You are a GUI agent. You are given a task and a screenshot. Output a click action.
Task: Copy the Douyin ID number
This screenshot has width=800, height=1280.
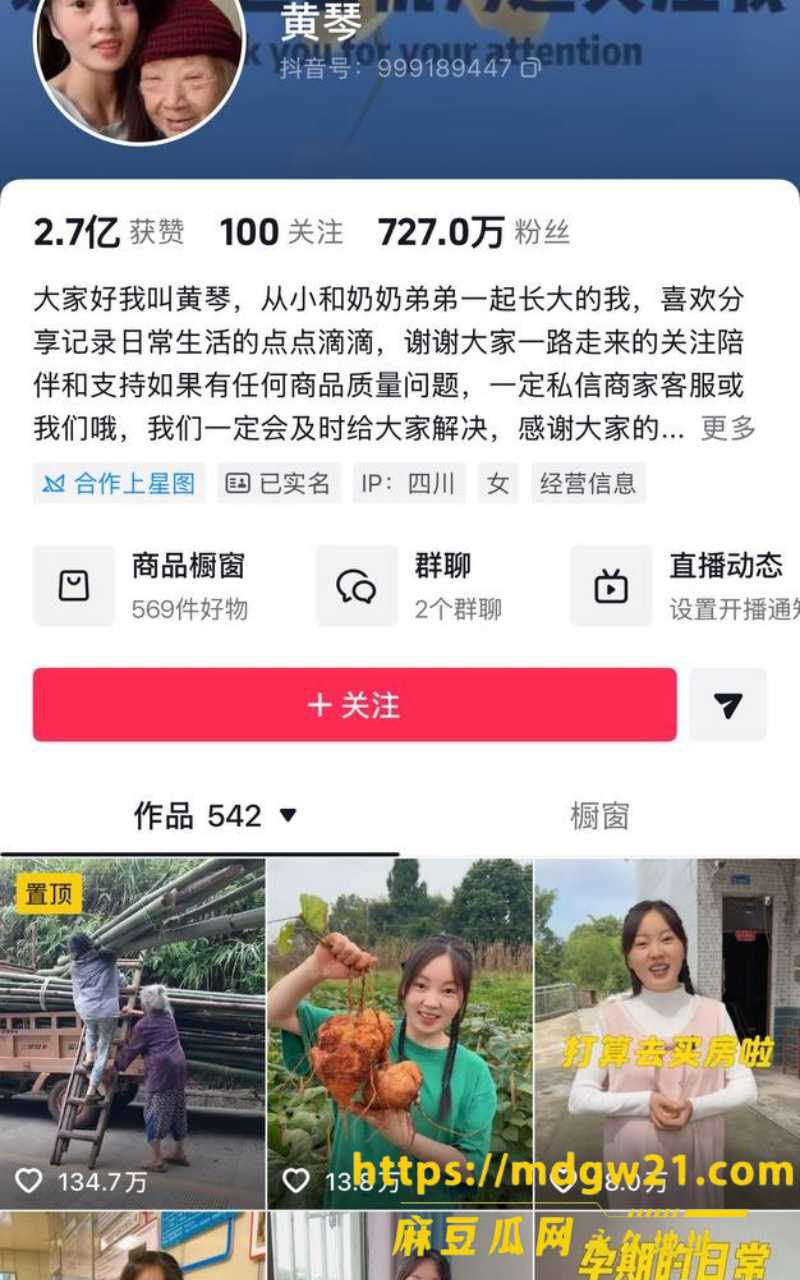(531, 68)
